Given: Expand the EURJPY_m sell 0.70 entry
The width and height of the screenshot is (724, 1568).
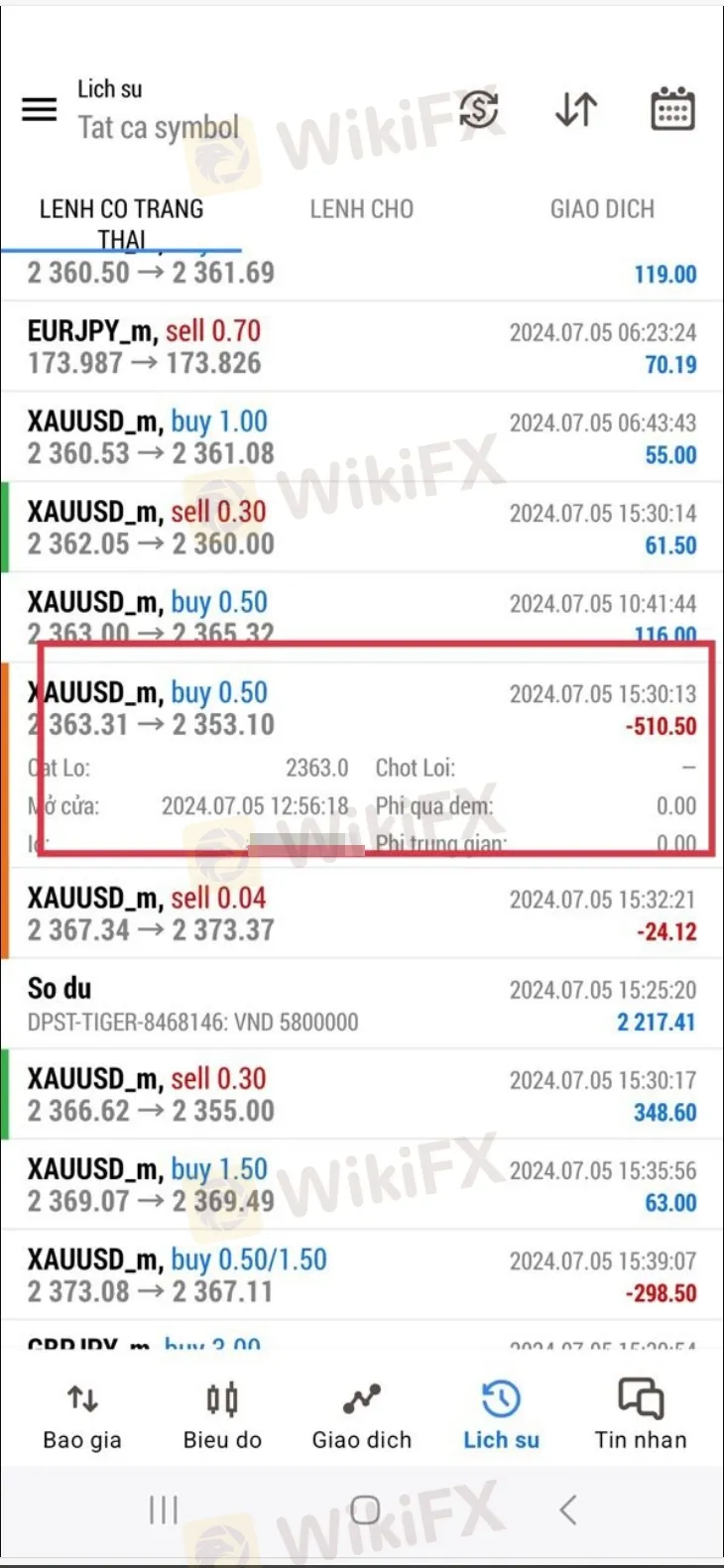Looking at the screenshot, I should tap(362, 347).
